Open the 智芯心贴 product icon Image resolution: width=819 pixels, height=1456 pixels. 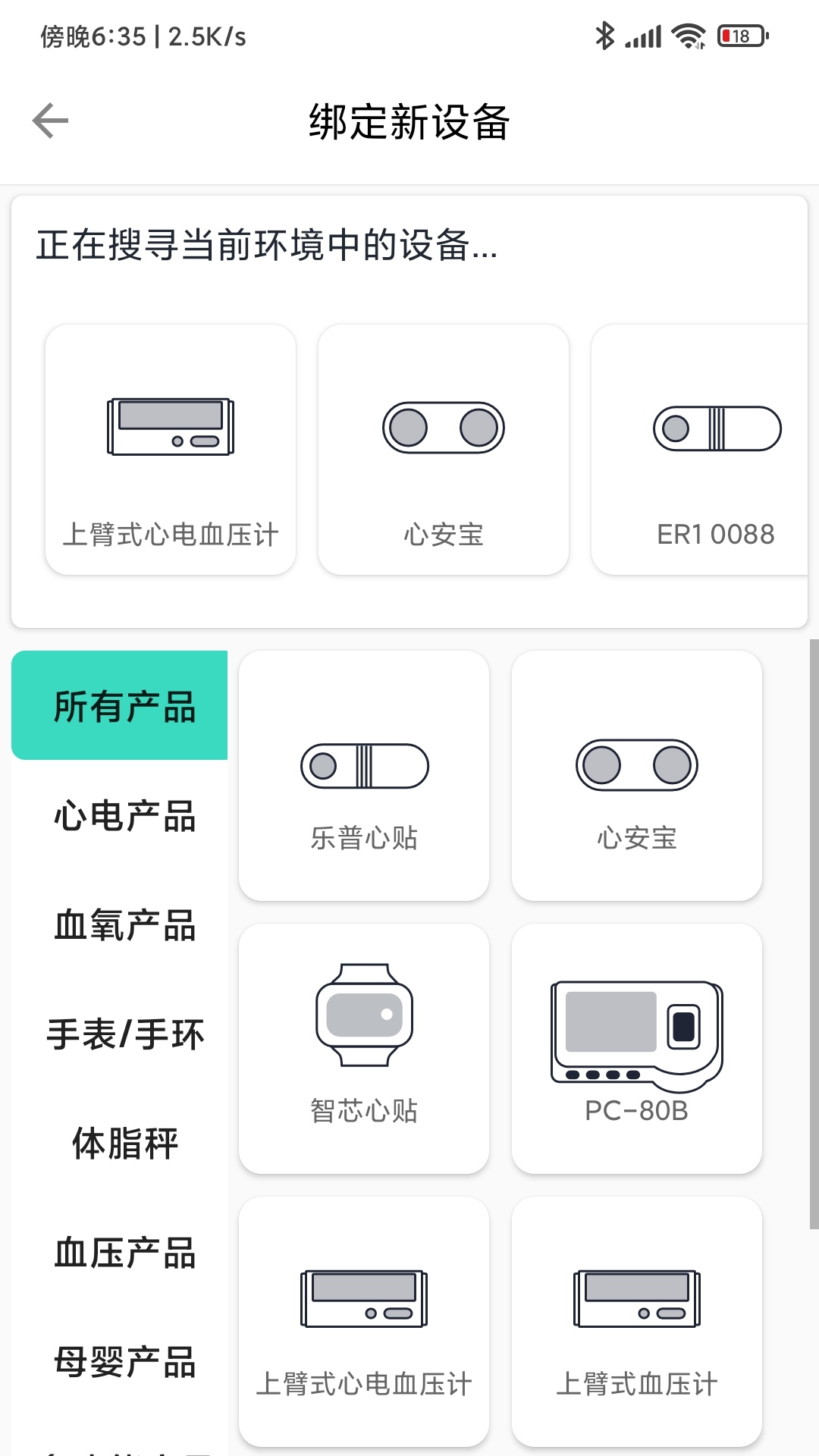(363, 1016)
